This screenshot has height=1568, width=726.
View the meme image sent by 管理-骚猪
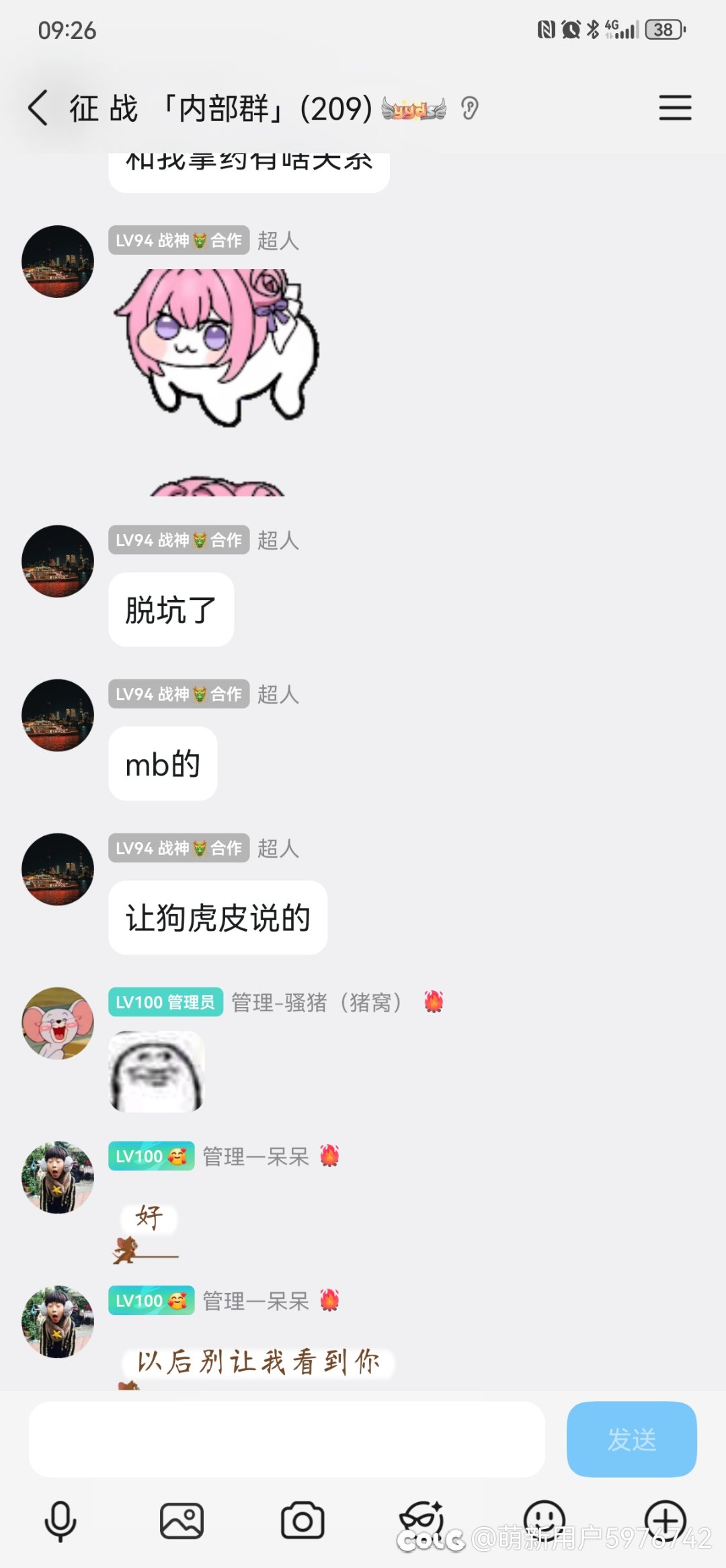(x=157, y=1071)
